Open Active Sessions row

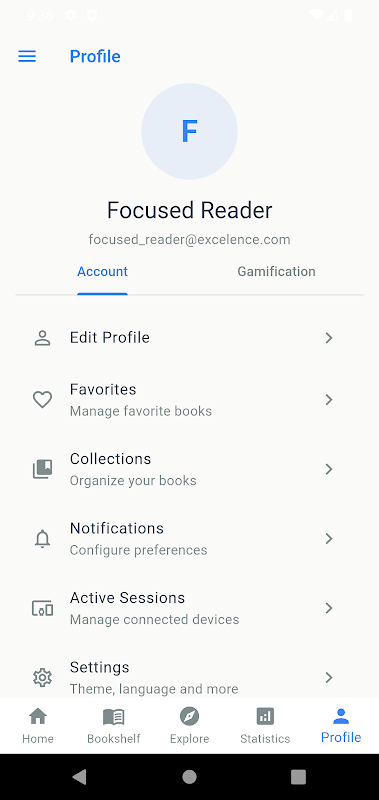[189, 608]
